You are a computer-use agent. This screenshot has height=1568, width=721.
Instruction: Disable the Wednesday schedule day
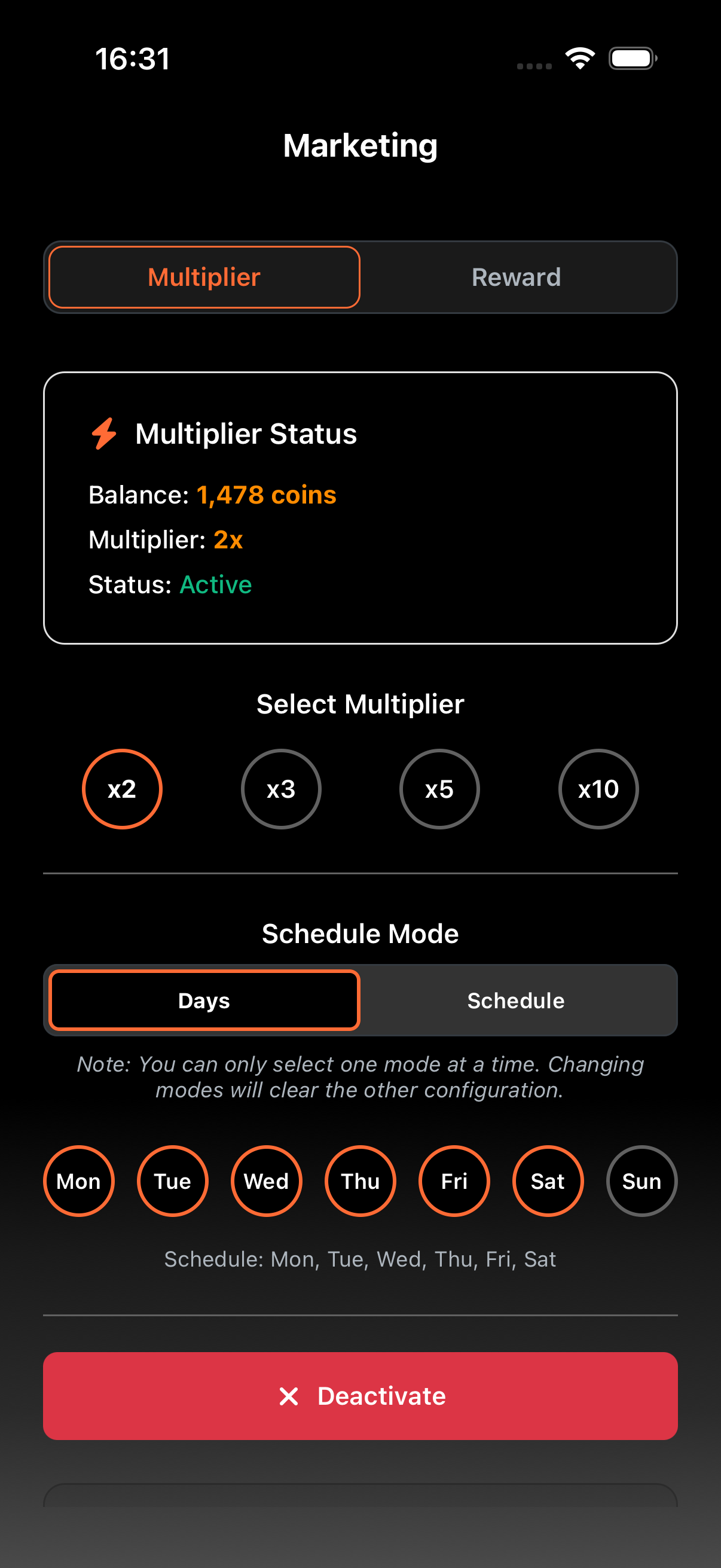(267, 1180)
